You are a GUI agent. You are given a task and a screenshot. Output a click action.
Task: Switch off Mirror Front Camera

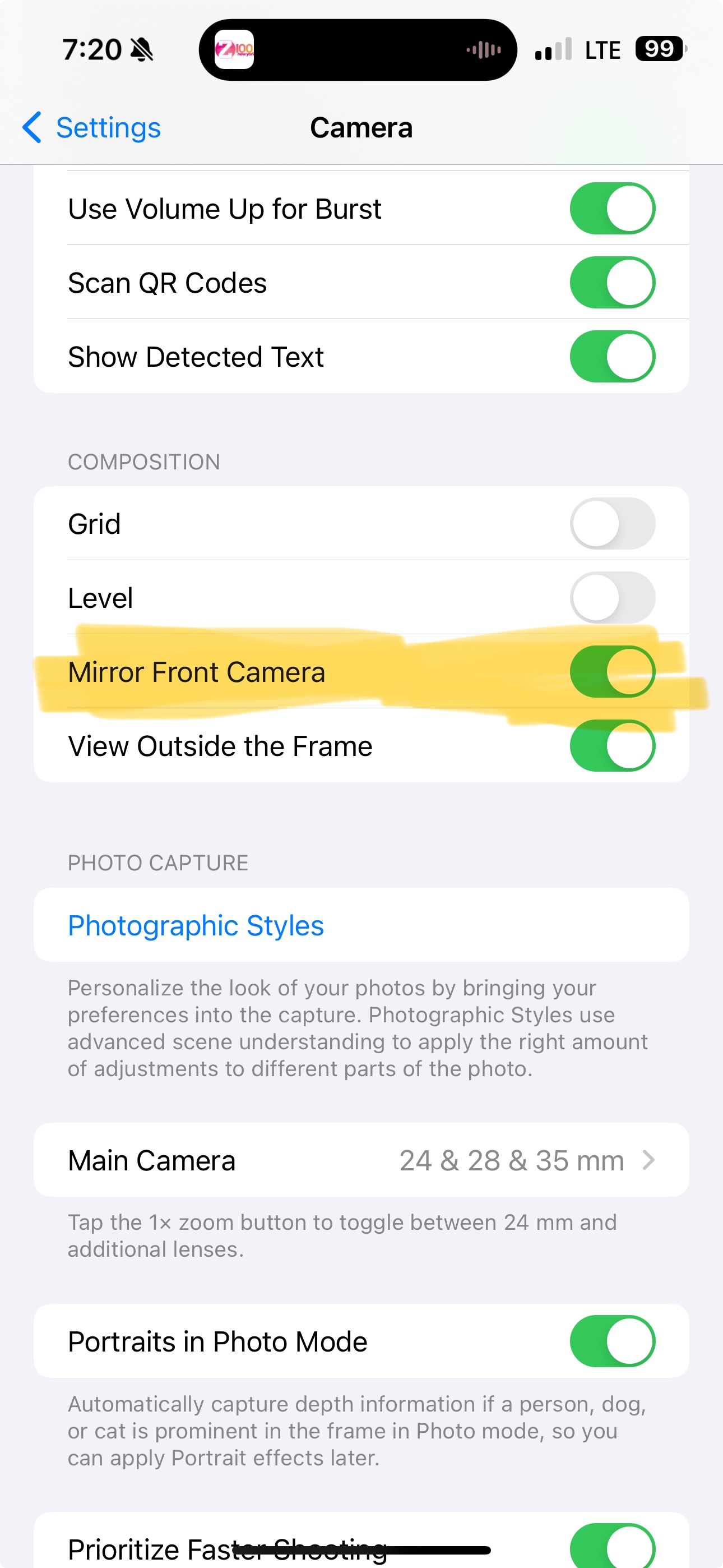[x=612, y=672]
